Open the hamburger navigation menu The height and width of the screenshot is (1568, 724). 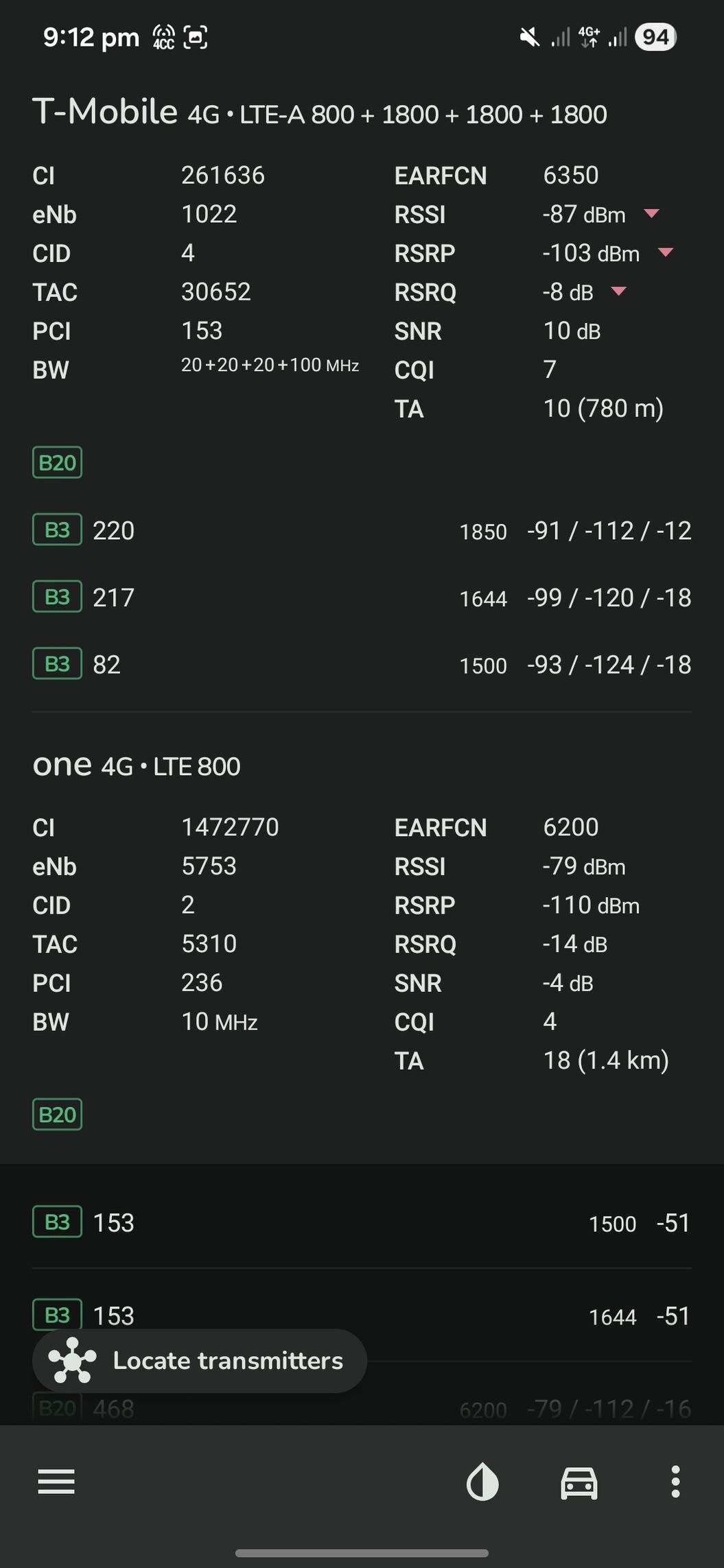point(56,1482)
